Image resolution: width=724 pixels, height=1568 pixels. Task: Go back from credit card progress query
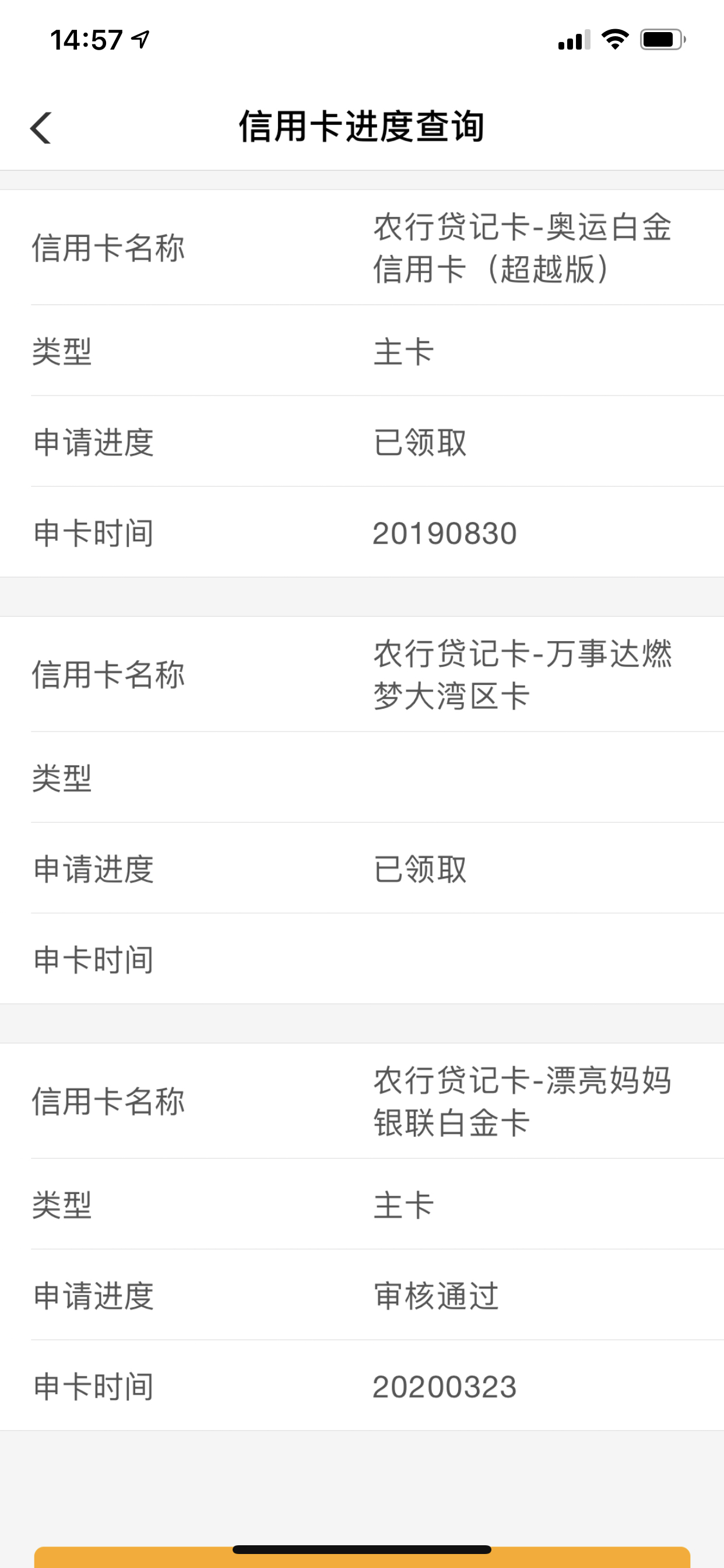41,128
